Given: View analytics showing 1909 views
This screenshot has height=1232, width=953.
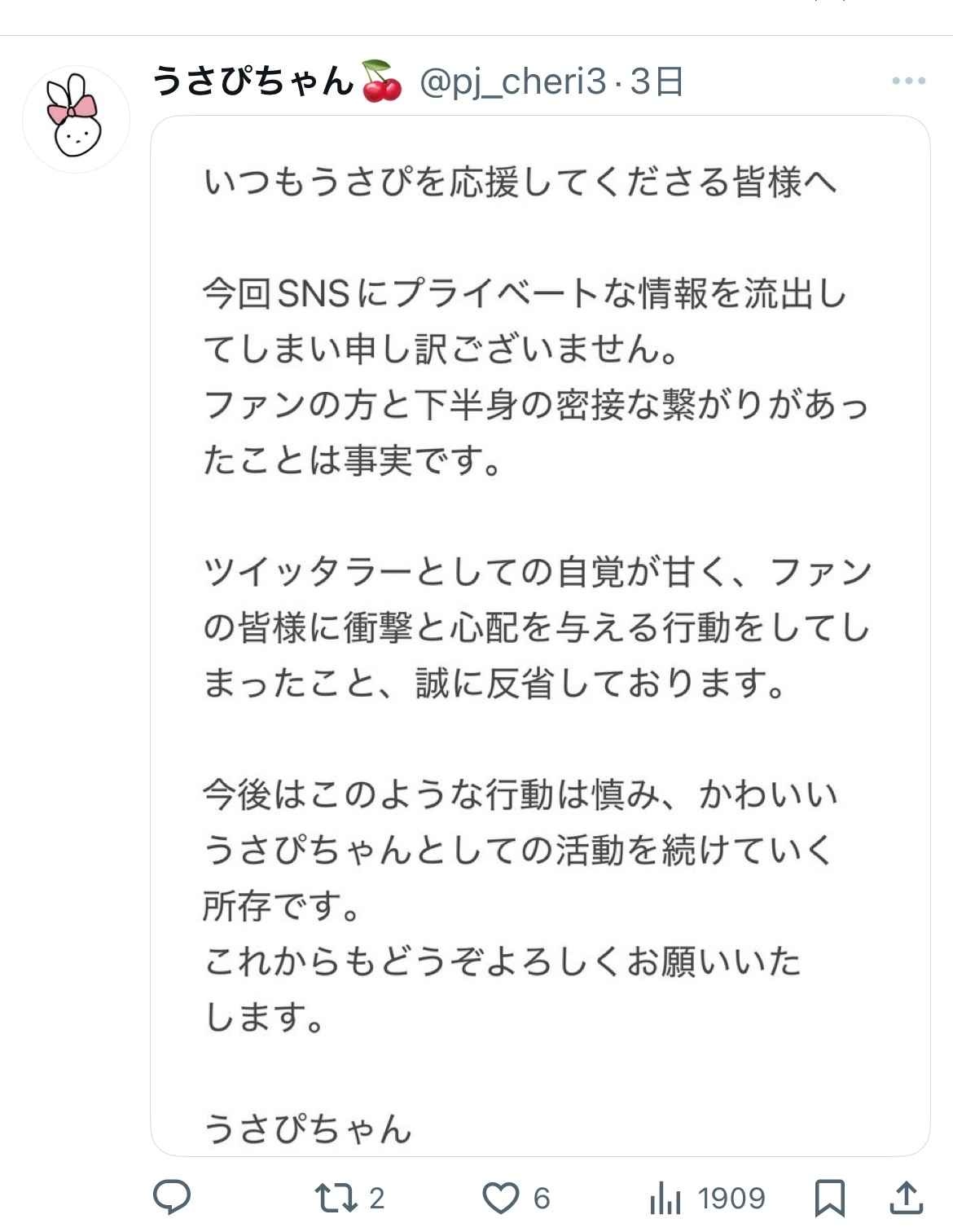Looking at the screenshot, I should [707, 1198].
